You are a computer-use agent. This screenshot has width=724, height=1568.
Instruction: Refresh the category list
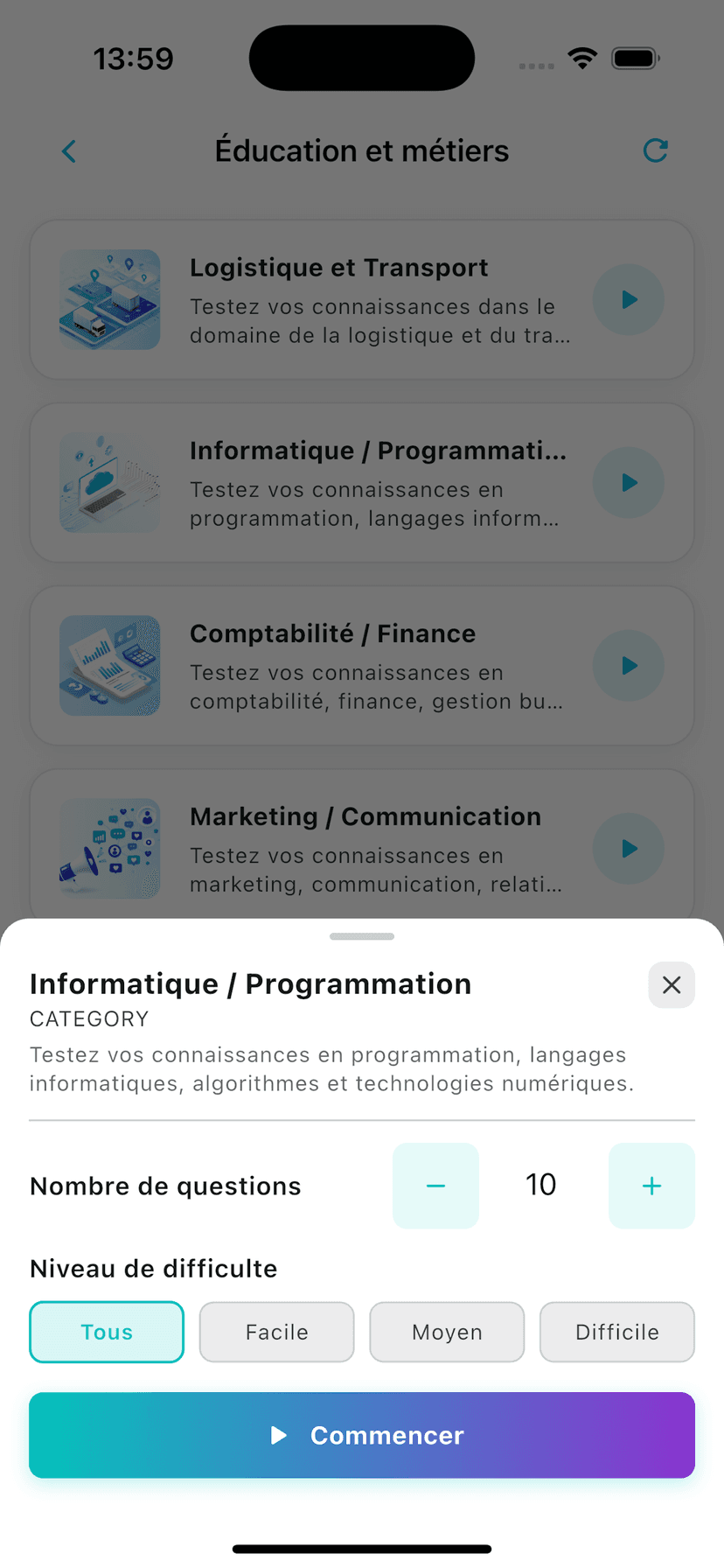655,150
